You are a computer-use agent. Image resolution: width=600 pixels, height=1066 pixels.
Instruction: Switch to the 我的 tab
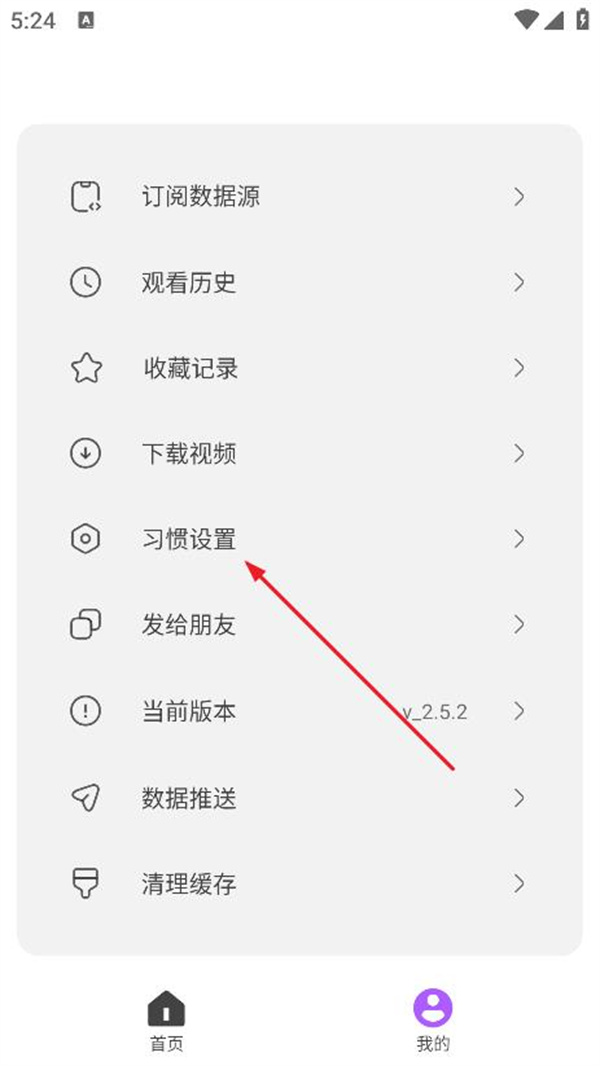coord(433,1021)
